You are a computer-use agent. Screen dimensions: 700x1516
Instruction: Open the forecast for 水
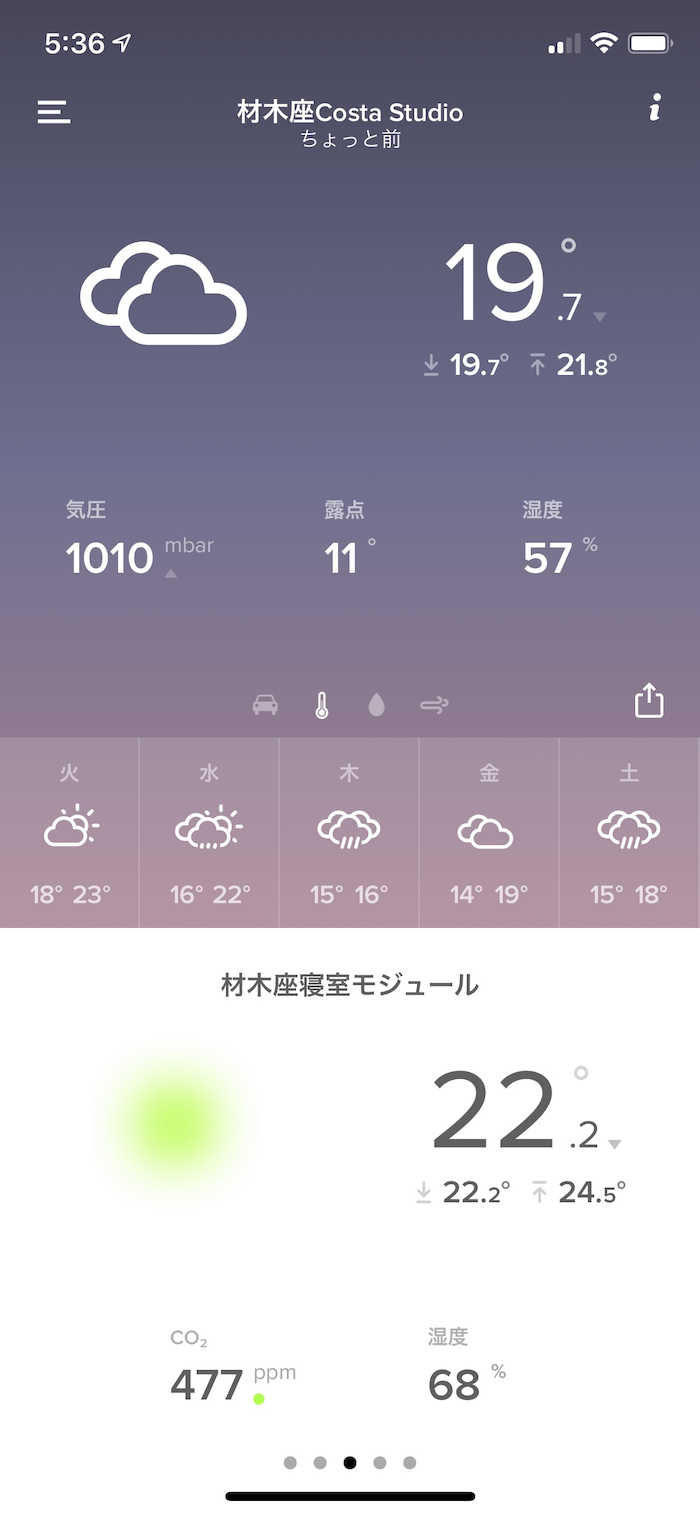pos(209,832)
